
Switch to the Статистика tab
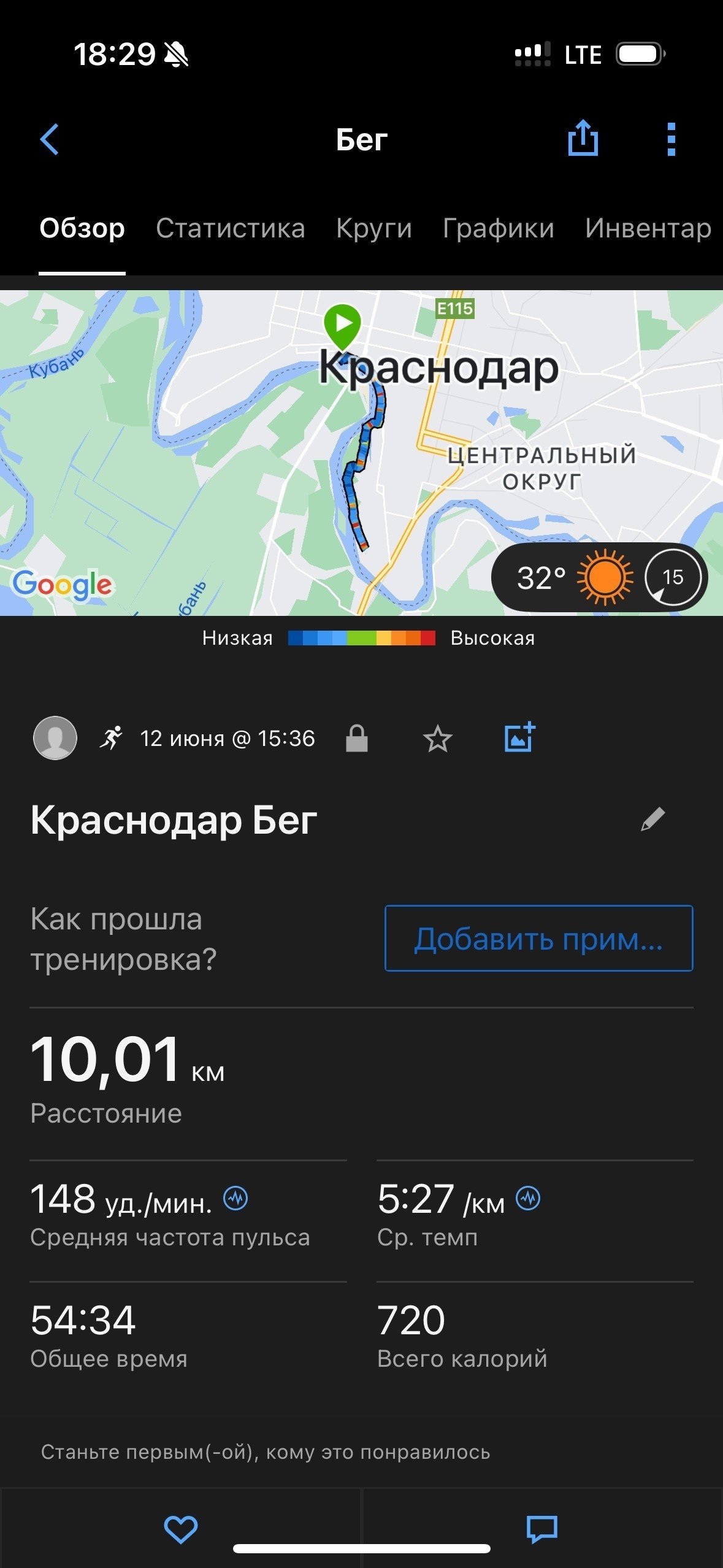230,228
